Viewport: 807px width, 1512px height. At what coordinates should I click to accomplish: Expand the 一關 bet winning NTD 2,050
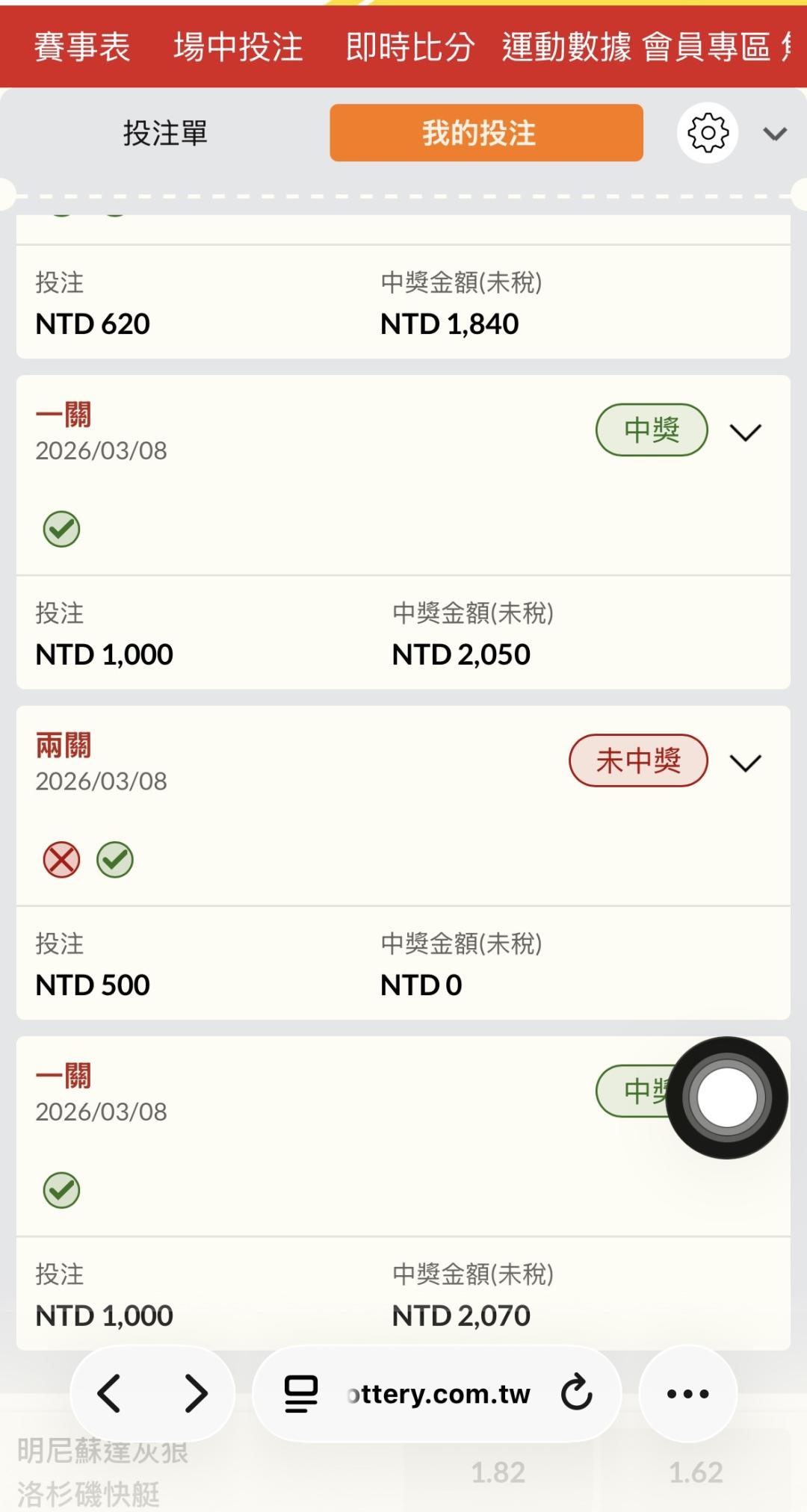(x=745, y=432)
